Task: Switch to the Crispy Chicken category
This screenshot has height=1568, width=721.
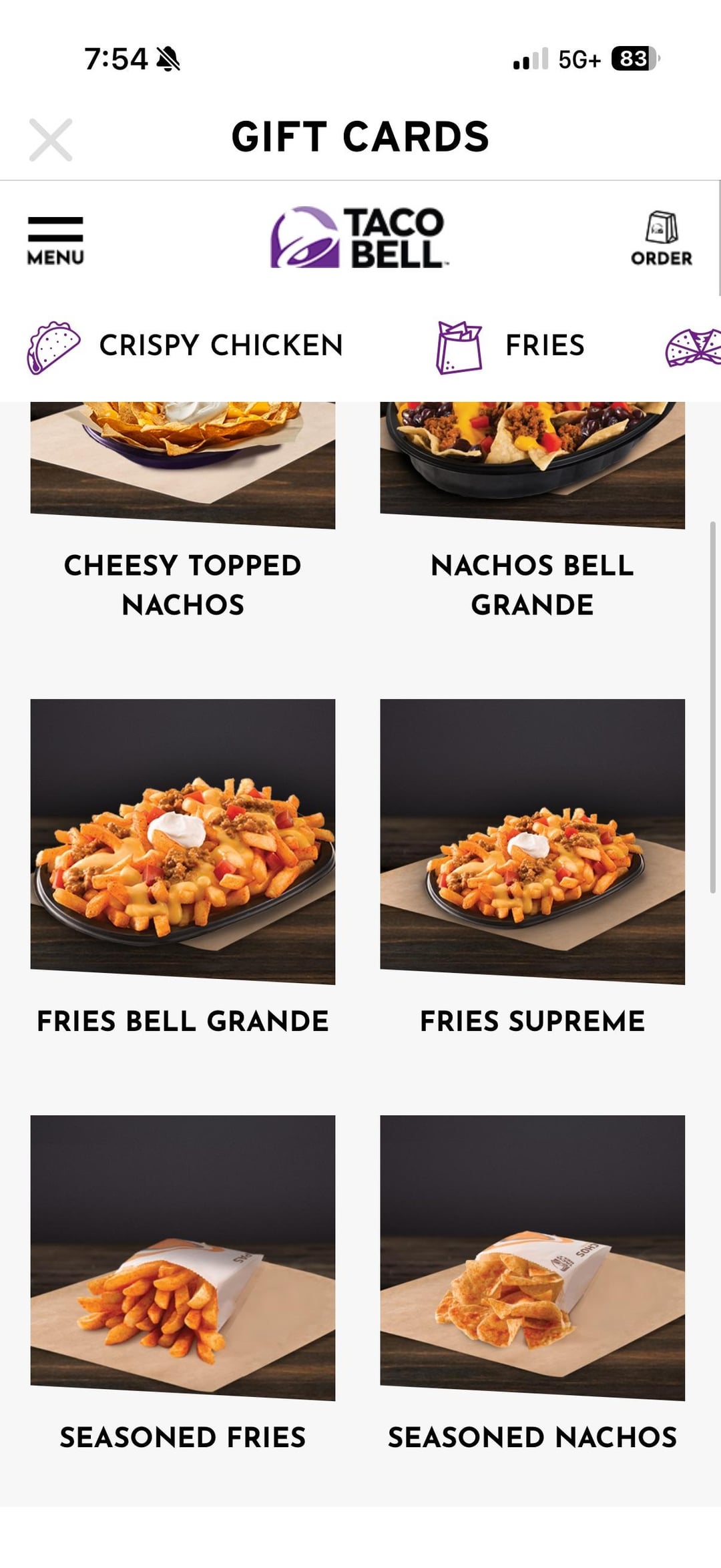Action: [x=186, y=346]
